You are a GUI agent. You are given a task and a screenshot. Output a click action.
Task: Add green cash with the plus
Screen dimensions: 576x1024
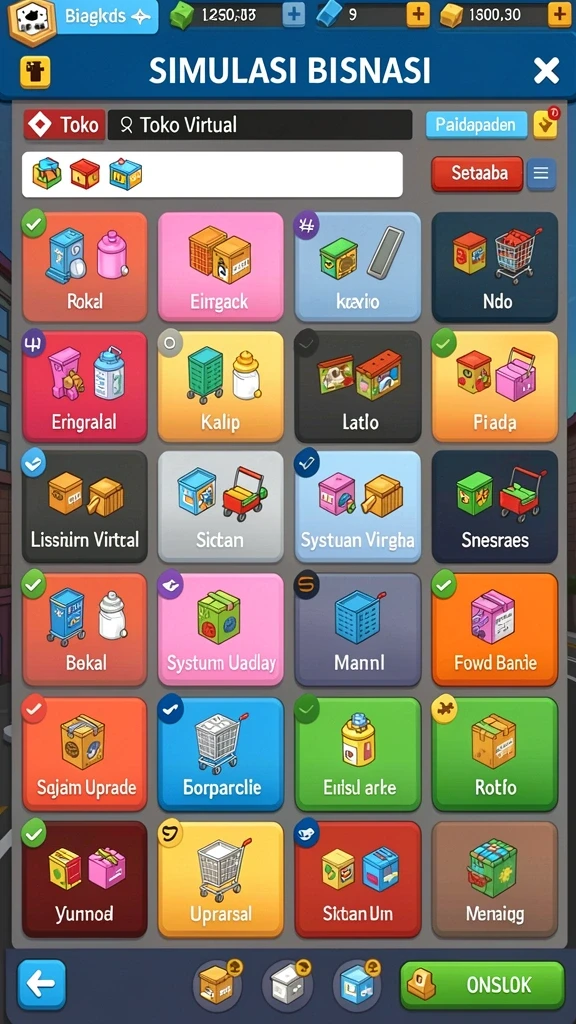[294, 14]
